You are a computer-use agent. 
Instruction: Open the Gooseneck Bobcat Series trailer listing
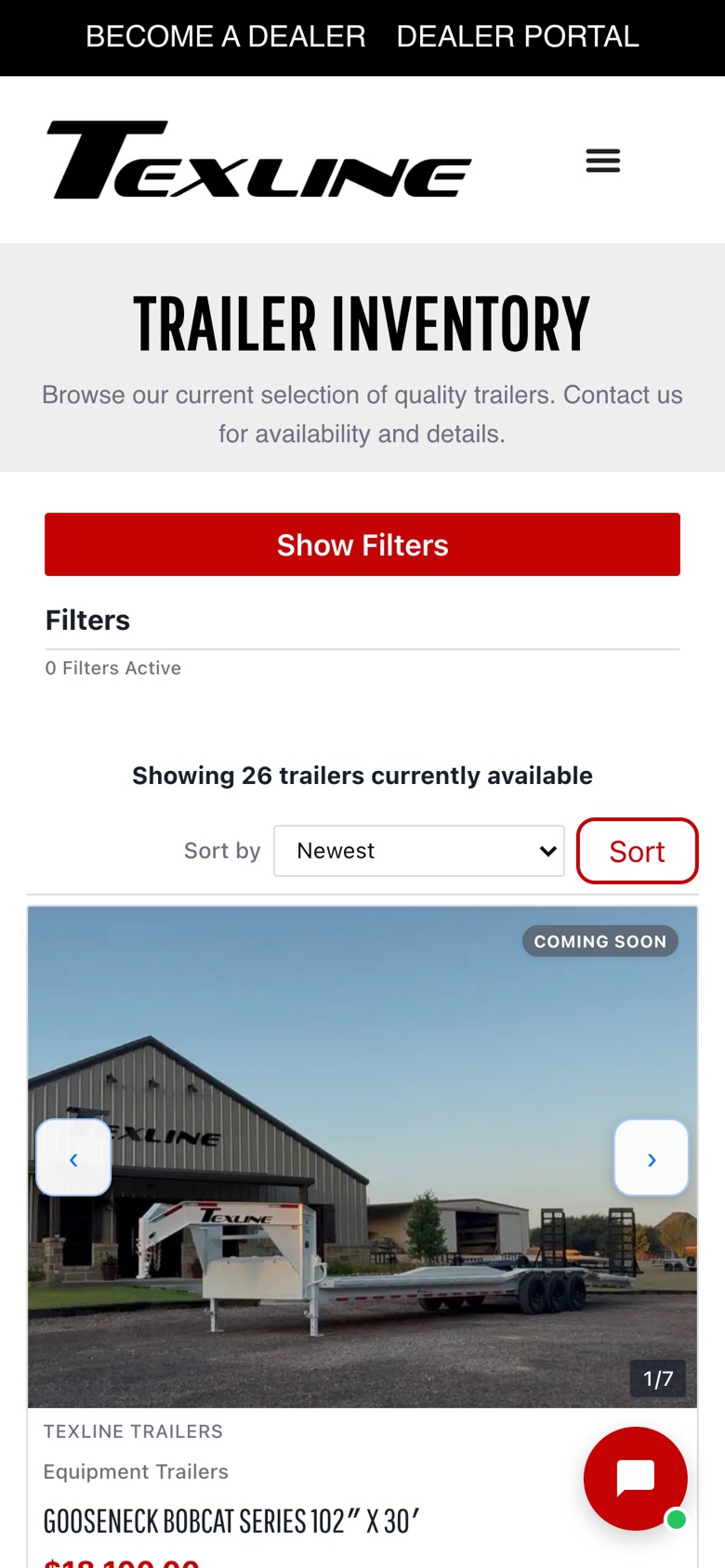click(x=231, y=1522)
